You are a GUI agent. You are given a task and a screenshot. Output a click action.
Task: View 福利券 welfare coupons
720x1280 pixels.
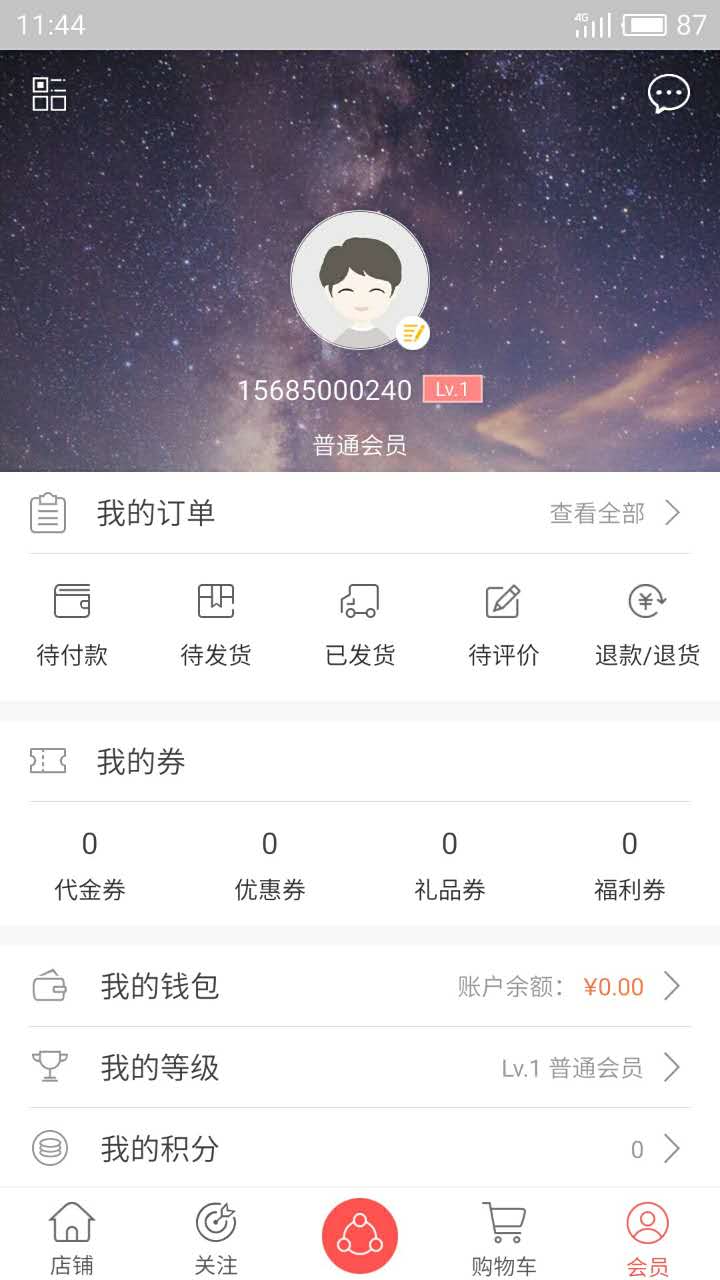point(630,866)
